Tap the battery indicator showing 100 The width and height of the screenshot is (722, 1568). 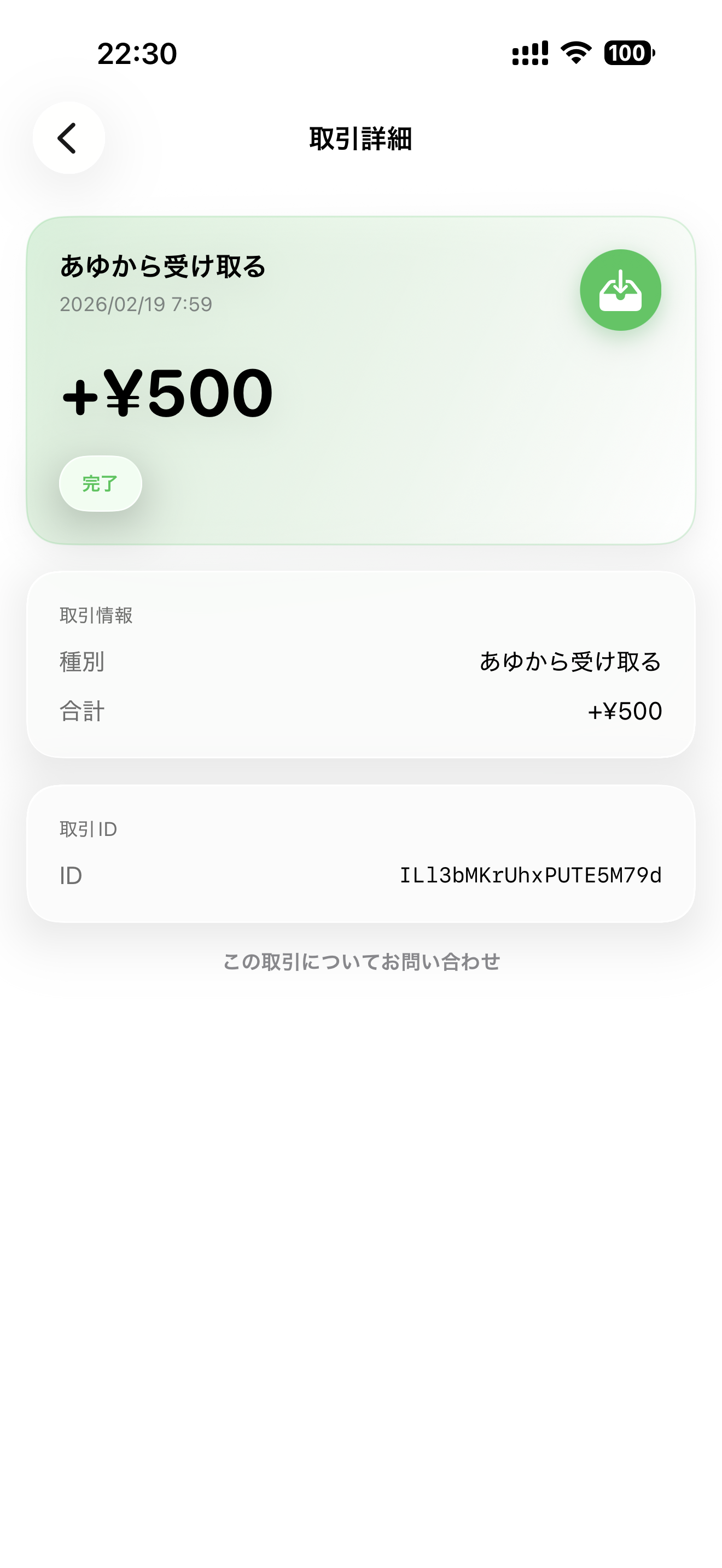(x=628, y=54)
